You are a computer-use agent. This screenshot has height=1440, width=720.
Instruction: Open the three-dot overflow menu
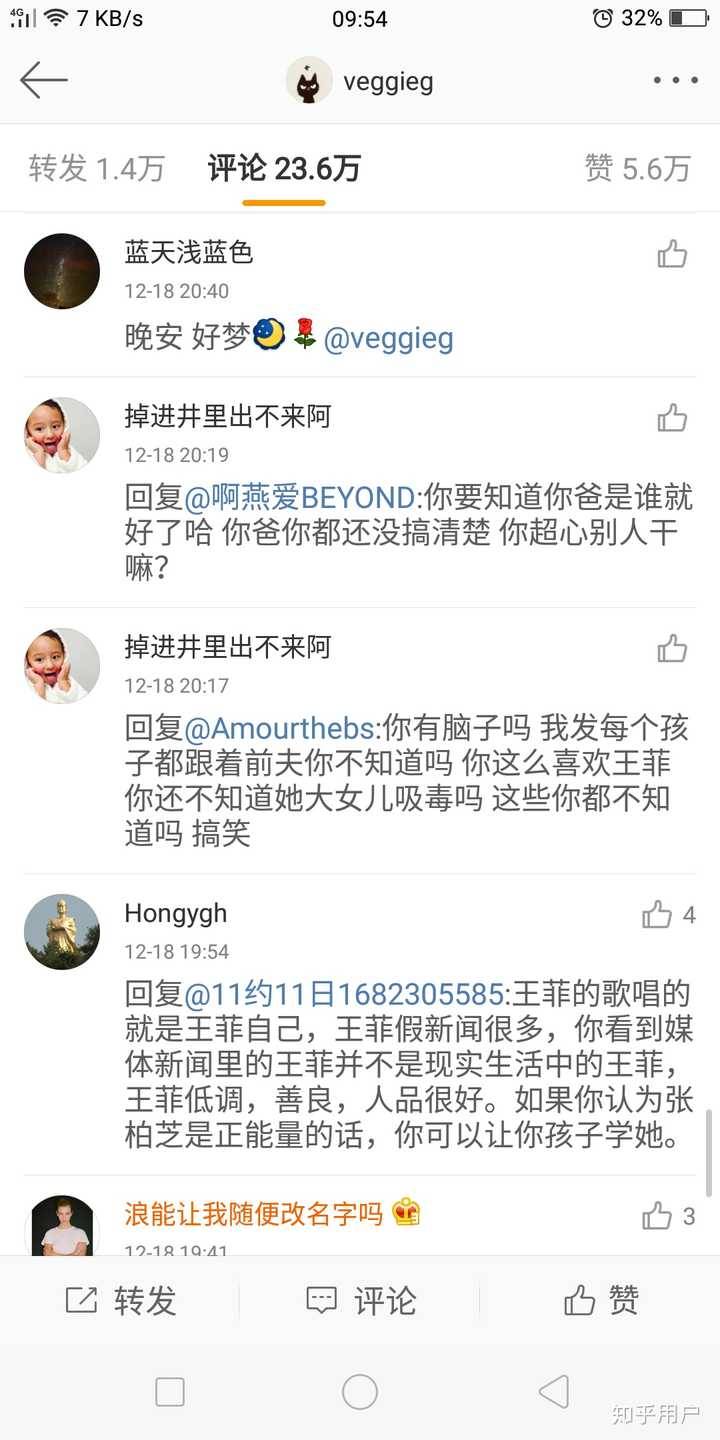point(675,81)
